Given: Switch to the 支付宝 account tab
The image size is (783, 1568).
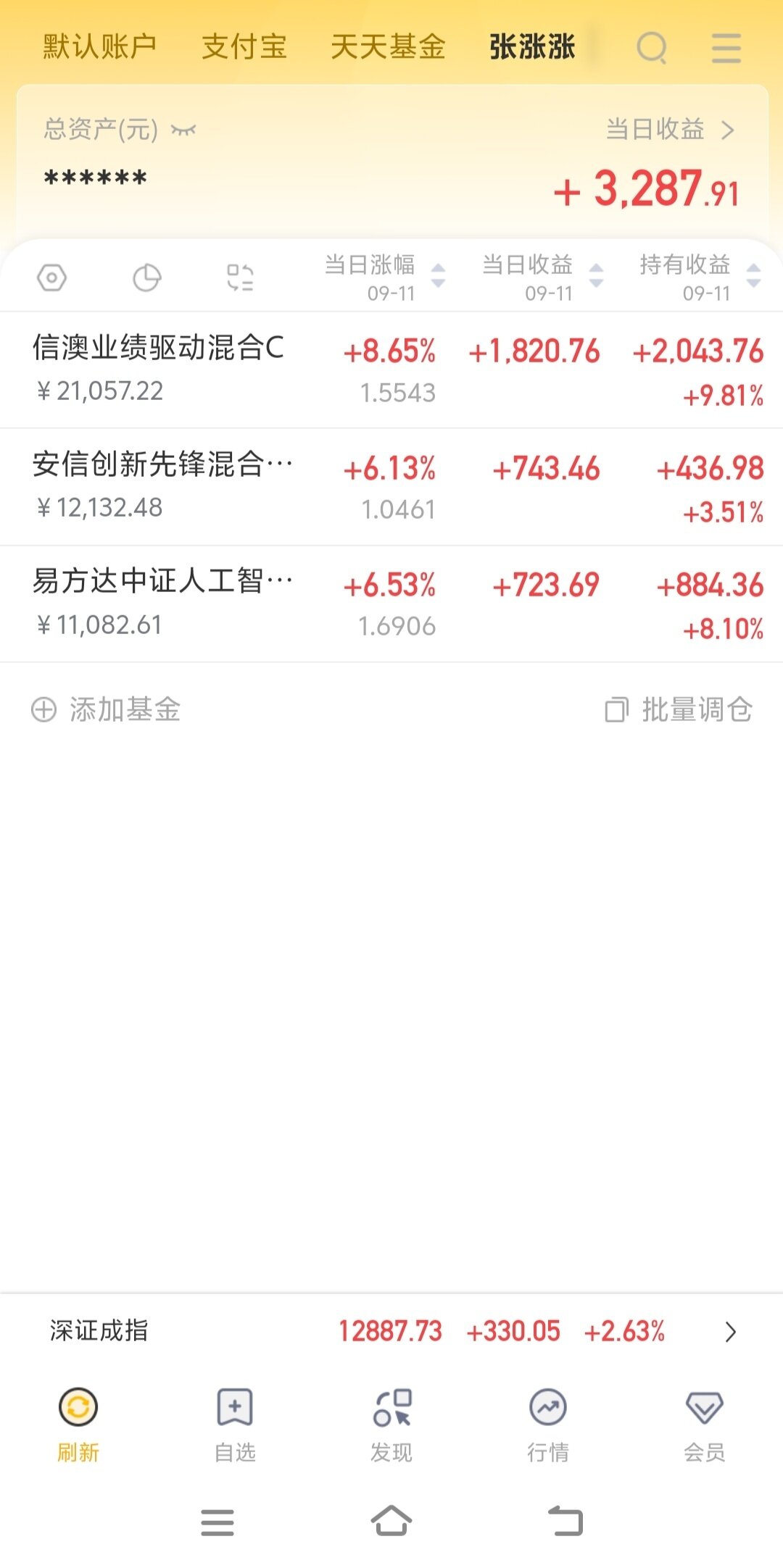Looking at the screenshot, I should (244, 47).
